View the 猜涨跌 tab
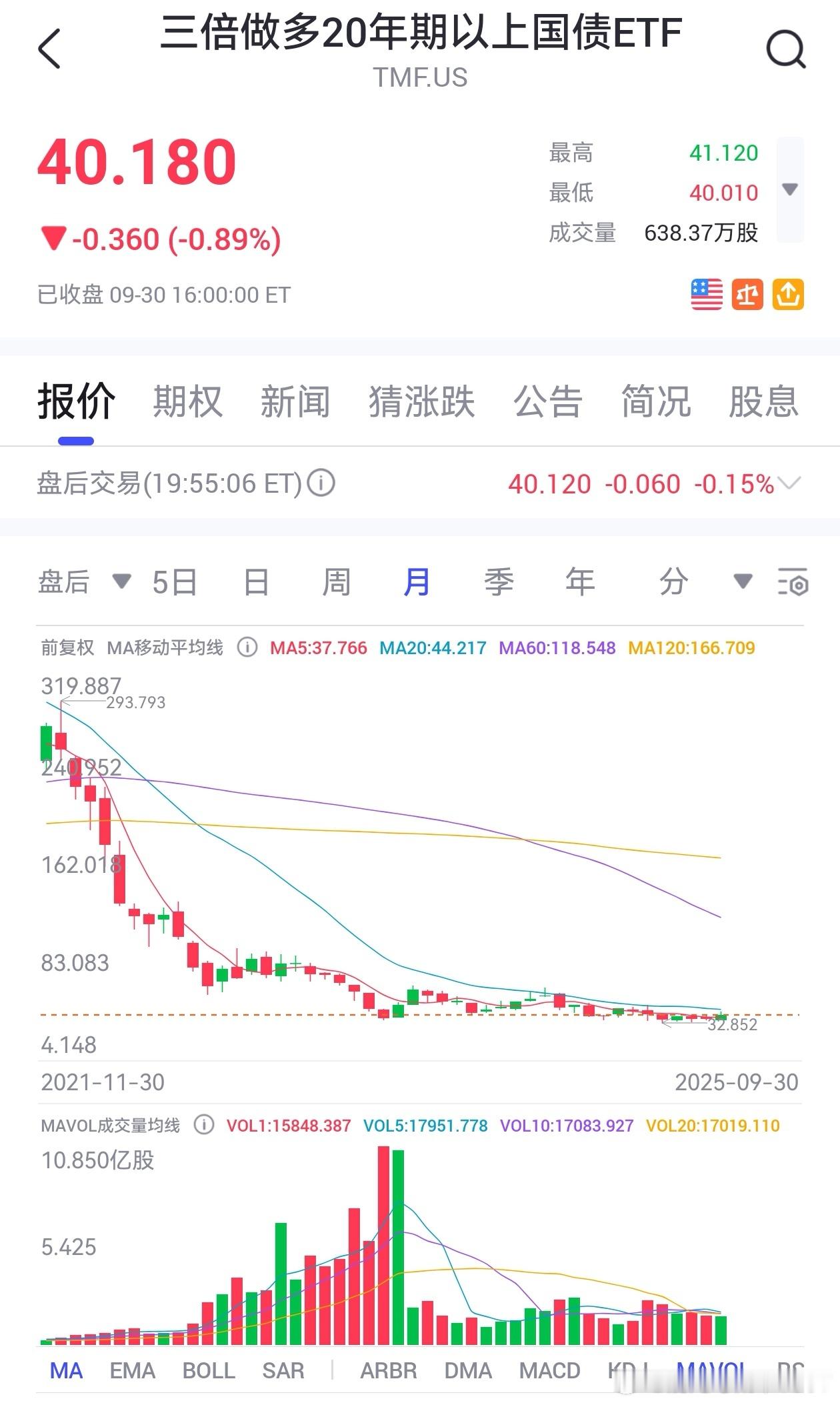The height and width of the screenshot is (1403, 840). click(421, 401)
